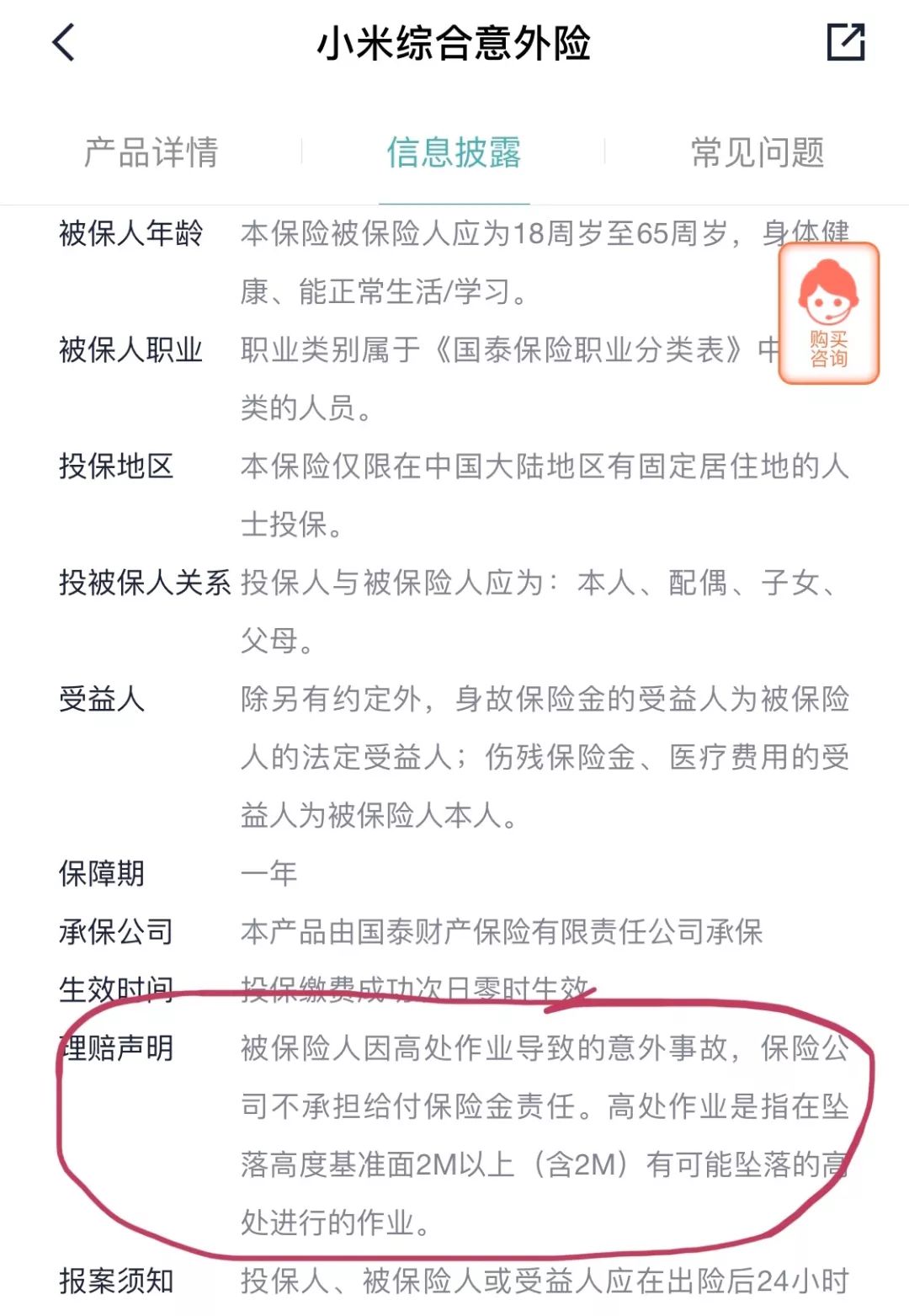The height and width of the screenshot is (1316, 909).
Task: Go back using the top-left arrow
Action: pyautogui.click(x=64, y=42)
